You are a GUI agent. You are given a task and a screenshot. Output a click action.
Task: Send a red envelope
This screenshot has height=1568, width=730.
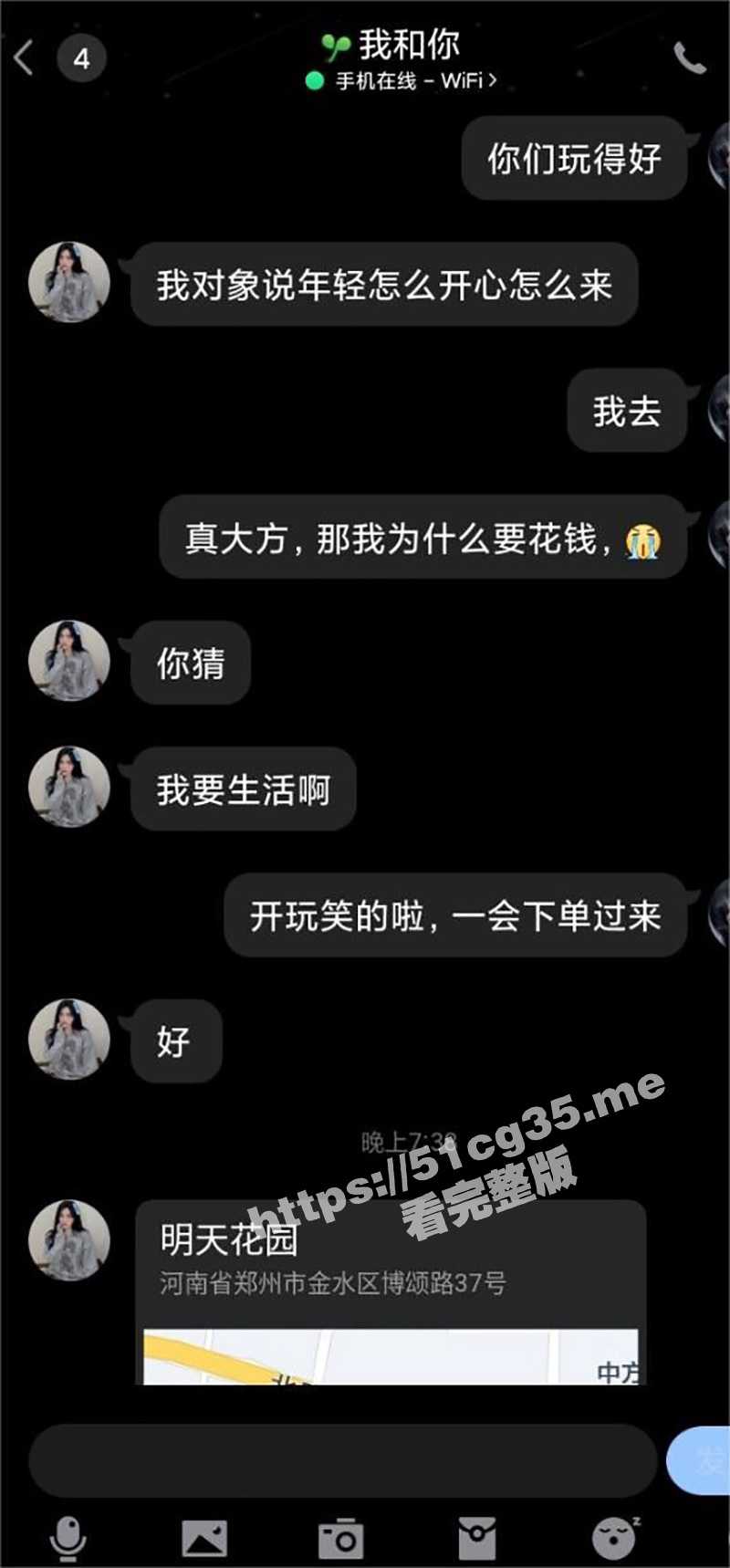(x=477, y=1539)
